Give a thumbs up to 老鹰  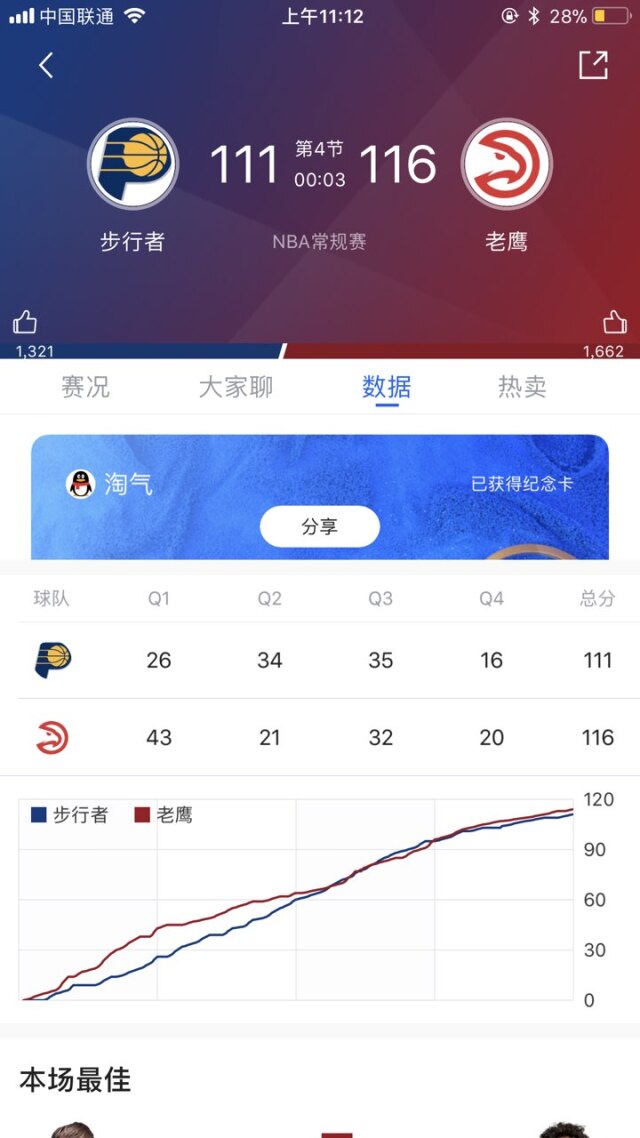(x=615, y=322)
